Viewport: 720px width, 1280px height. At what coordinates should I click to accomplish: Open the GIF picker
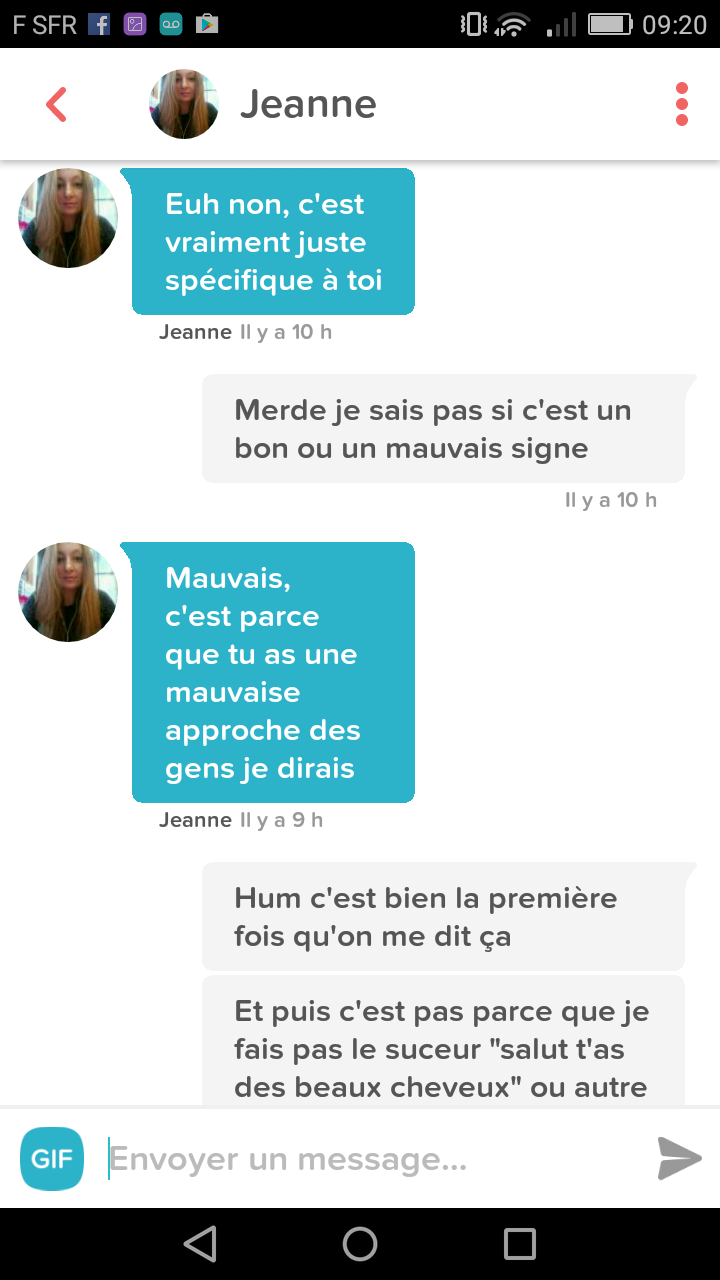pos(52,1159)
